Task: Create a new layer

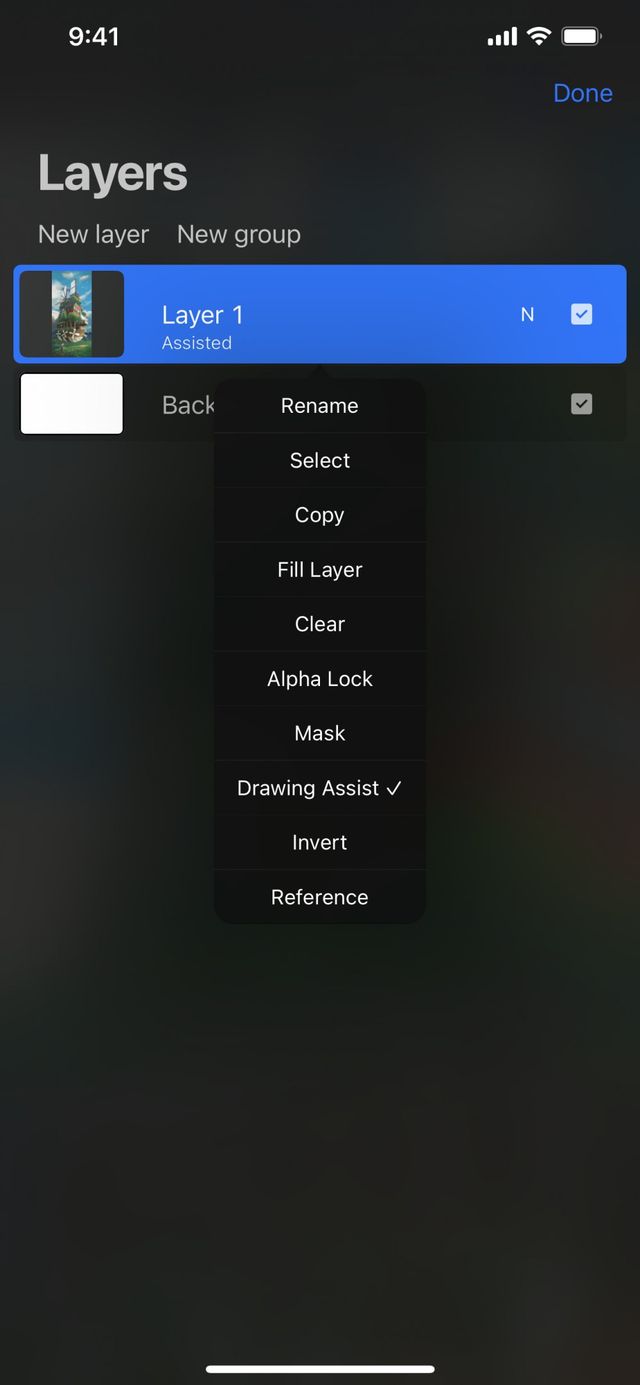Action: pyautogui.click(x=93, y=234)
